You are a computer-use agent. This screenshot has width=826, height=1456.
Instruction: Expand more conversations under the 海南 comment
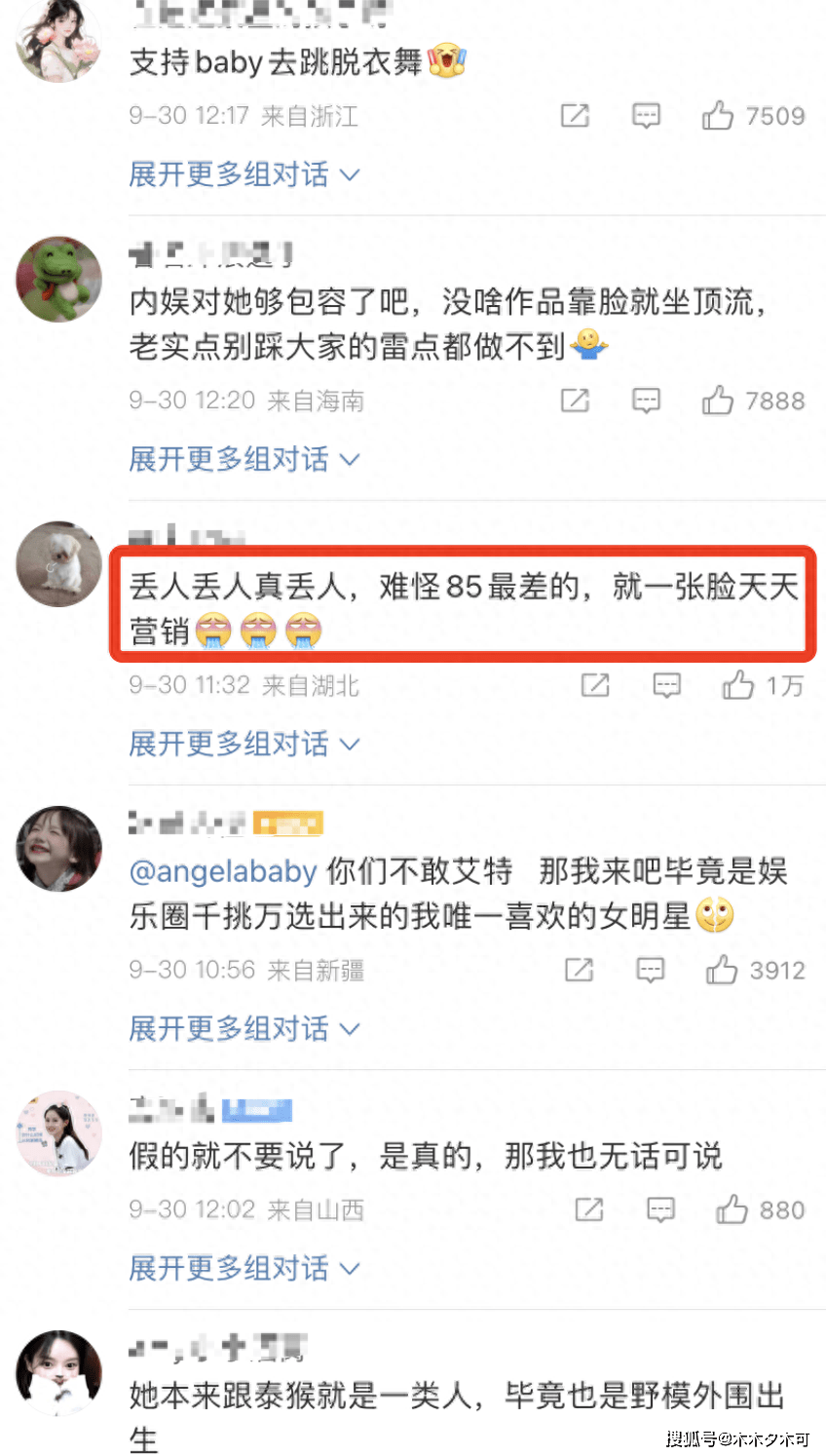coord(244,459)
